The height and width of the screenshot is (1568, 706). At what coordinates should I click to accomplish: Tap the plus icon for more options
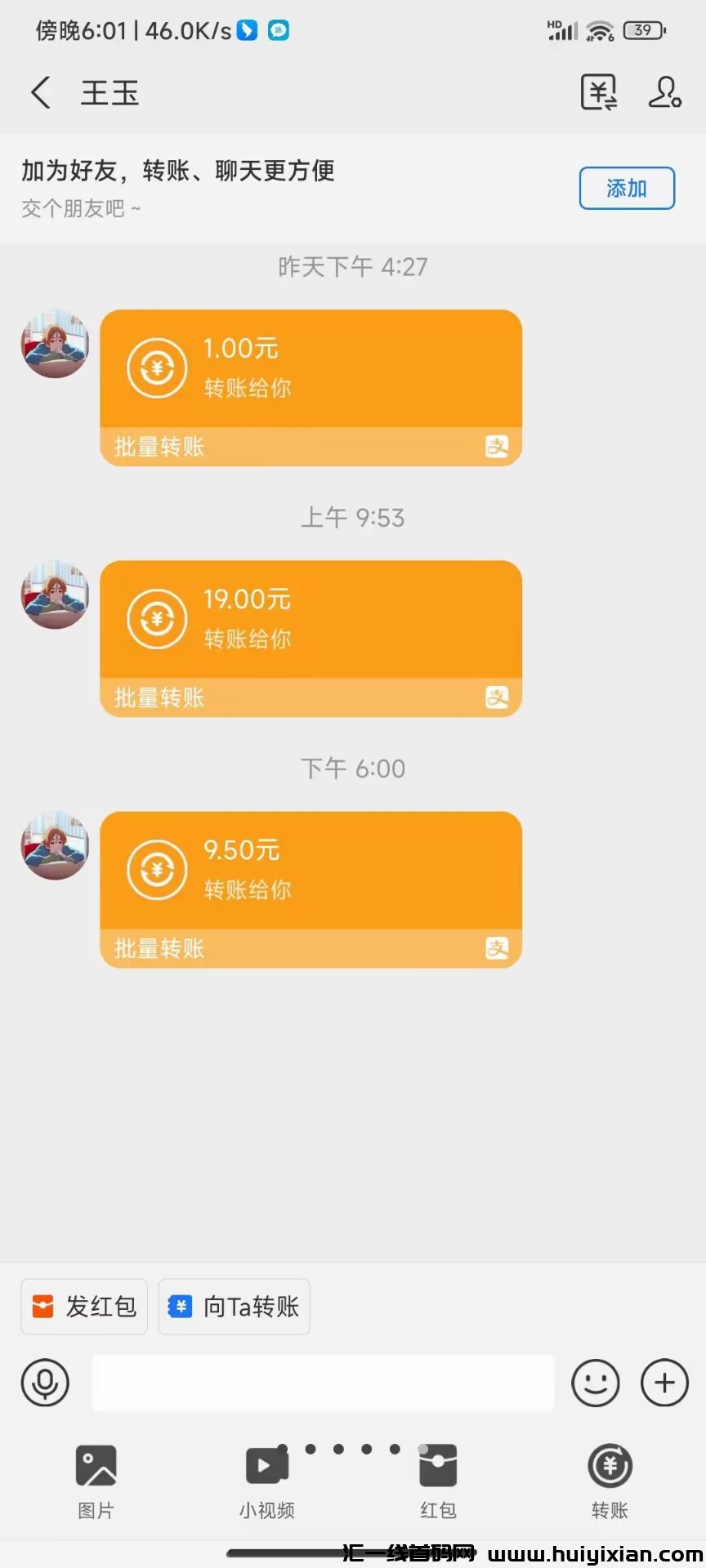pos(664,1383)
